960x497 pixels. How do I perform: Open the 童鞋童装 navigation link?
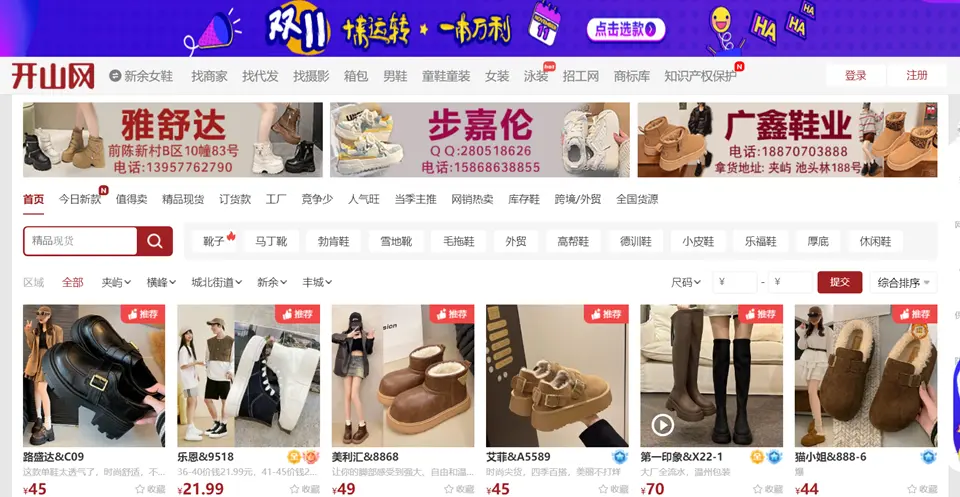(x=445, y=76)
